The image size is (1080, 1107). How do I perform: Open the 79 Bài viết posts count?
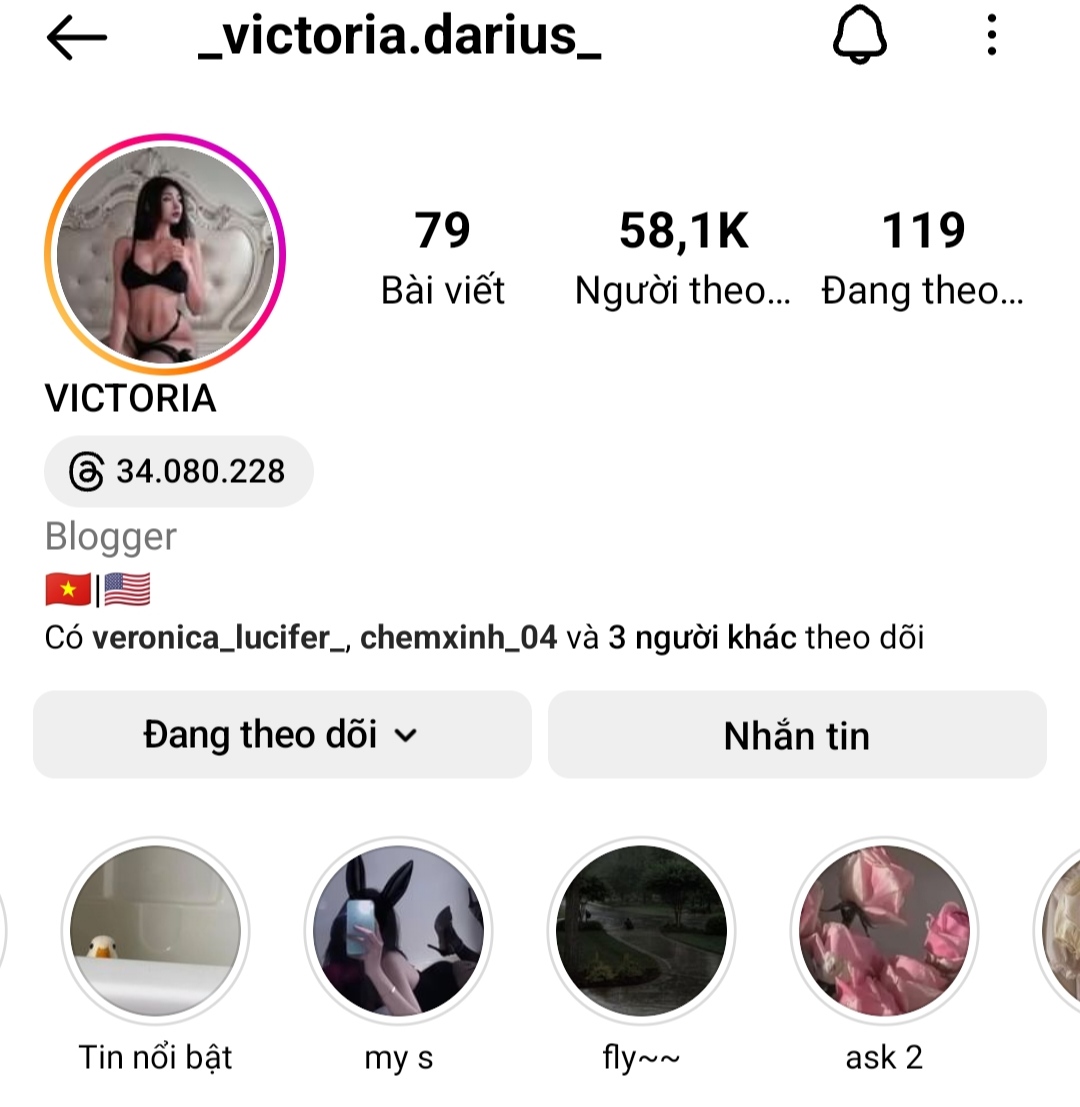443,256
